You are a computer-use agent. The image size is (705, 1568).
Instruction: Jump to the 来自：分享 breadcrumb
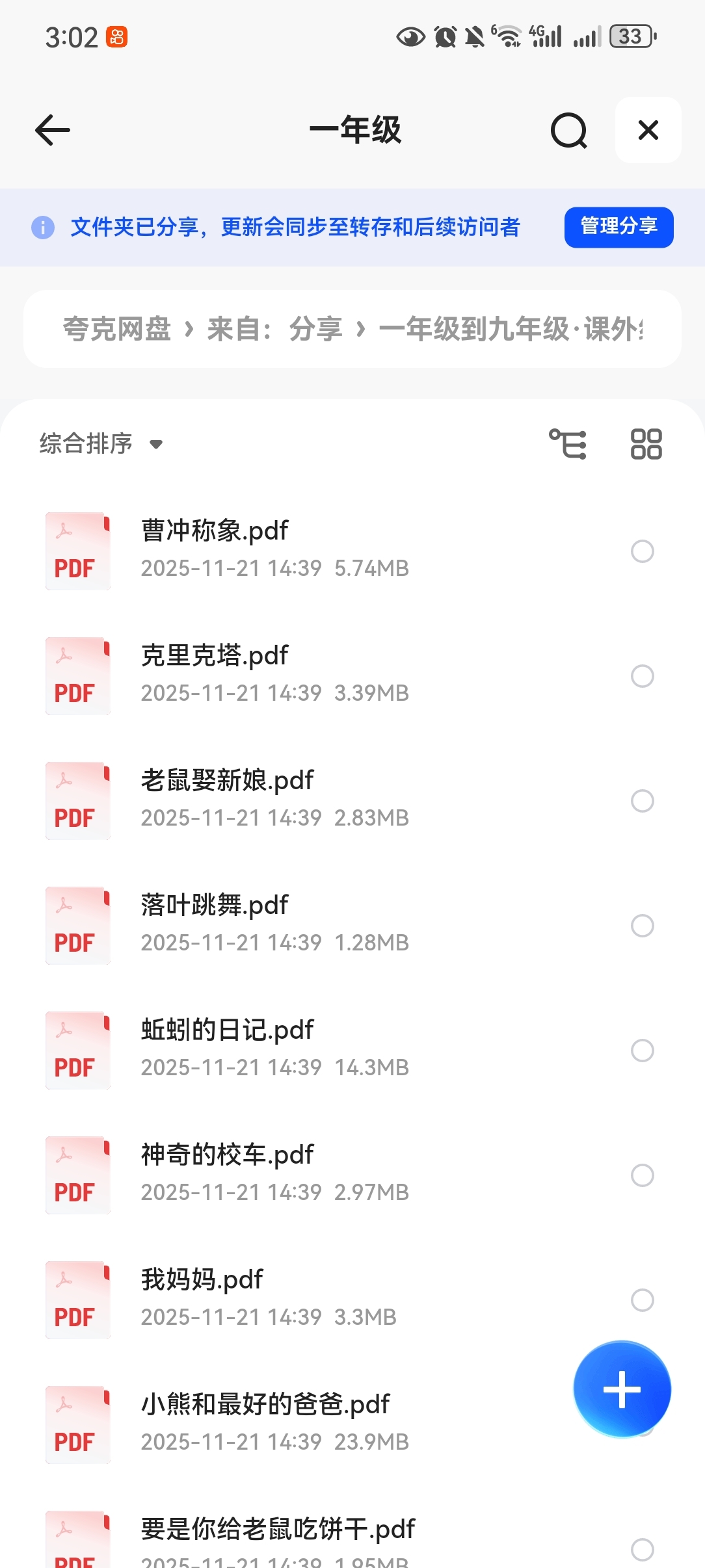[274, 329]
